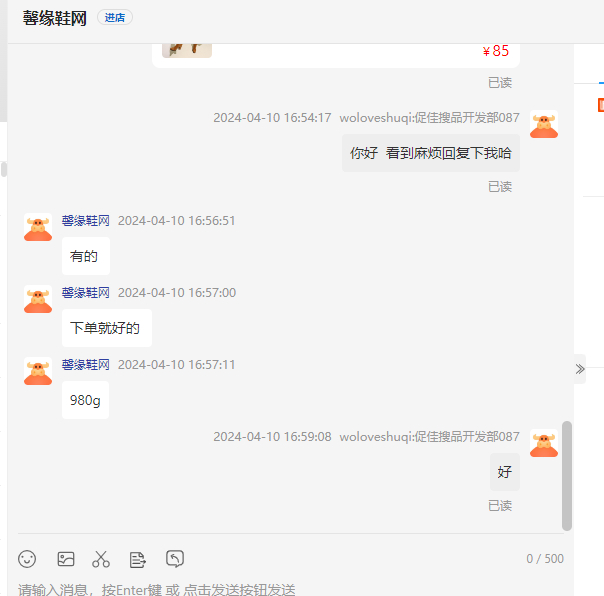The height and width of the screenshot is (596, 604).
Task: Expand the side panel with the double chevron
Action: (x=580, y=369)
